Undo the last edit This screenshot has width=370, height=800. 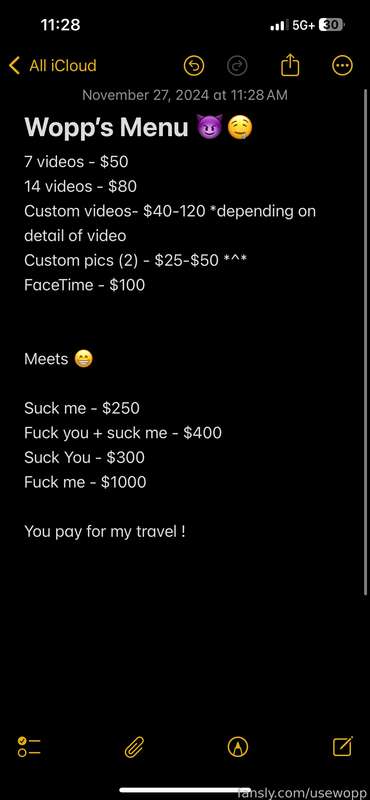click(x=194, y=65)
